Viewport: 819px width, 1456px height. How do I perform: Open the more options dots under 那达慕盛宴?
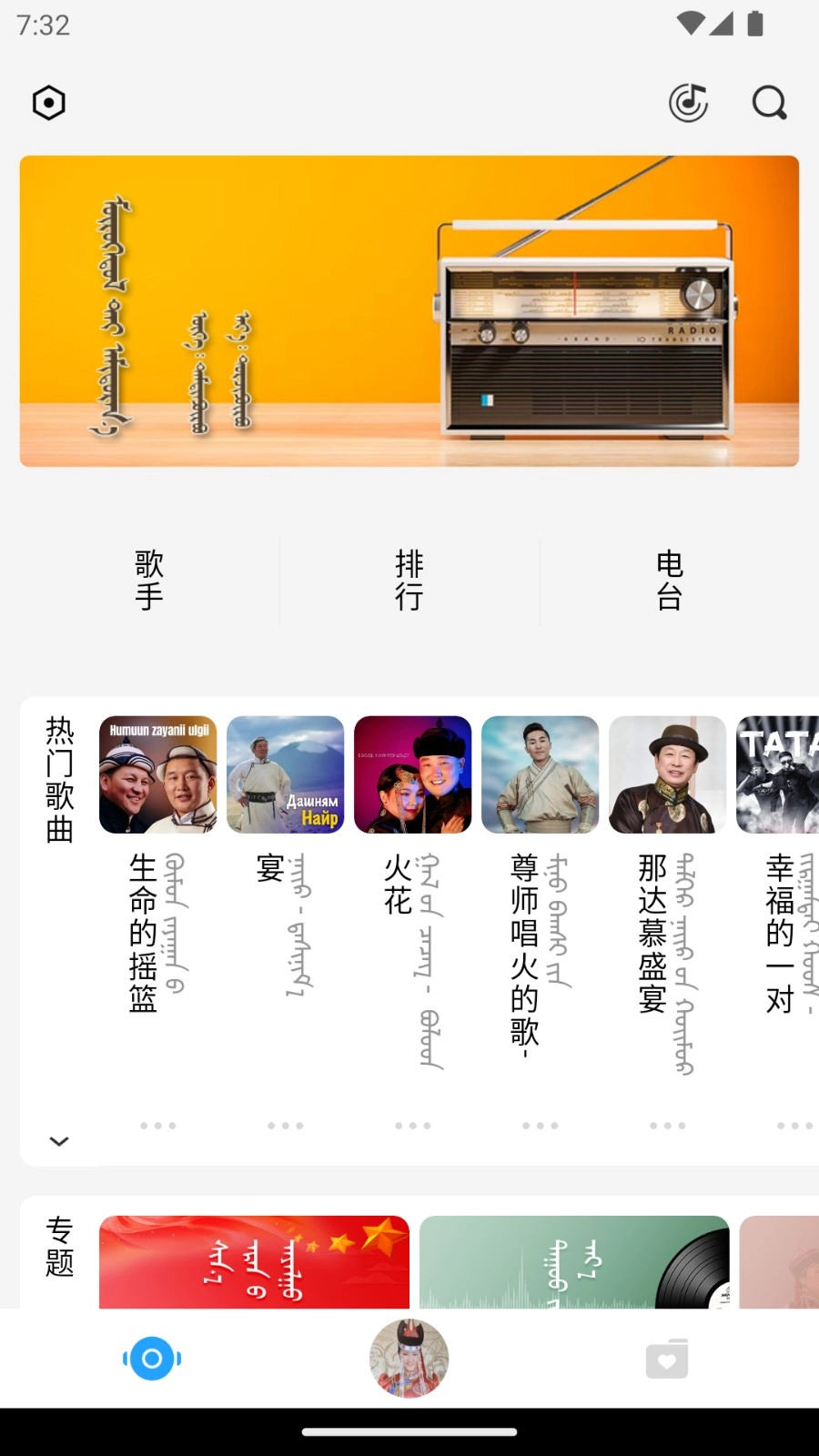click(667, 1125)
